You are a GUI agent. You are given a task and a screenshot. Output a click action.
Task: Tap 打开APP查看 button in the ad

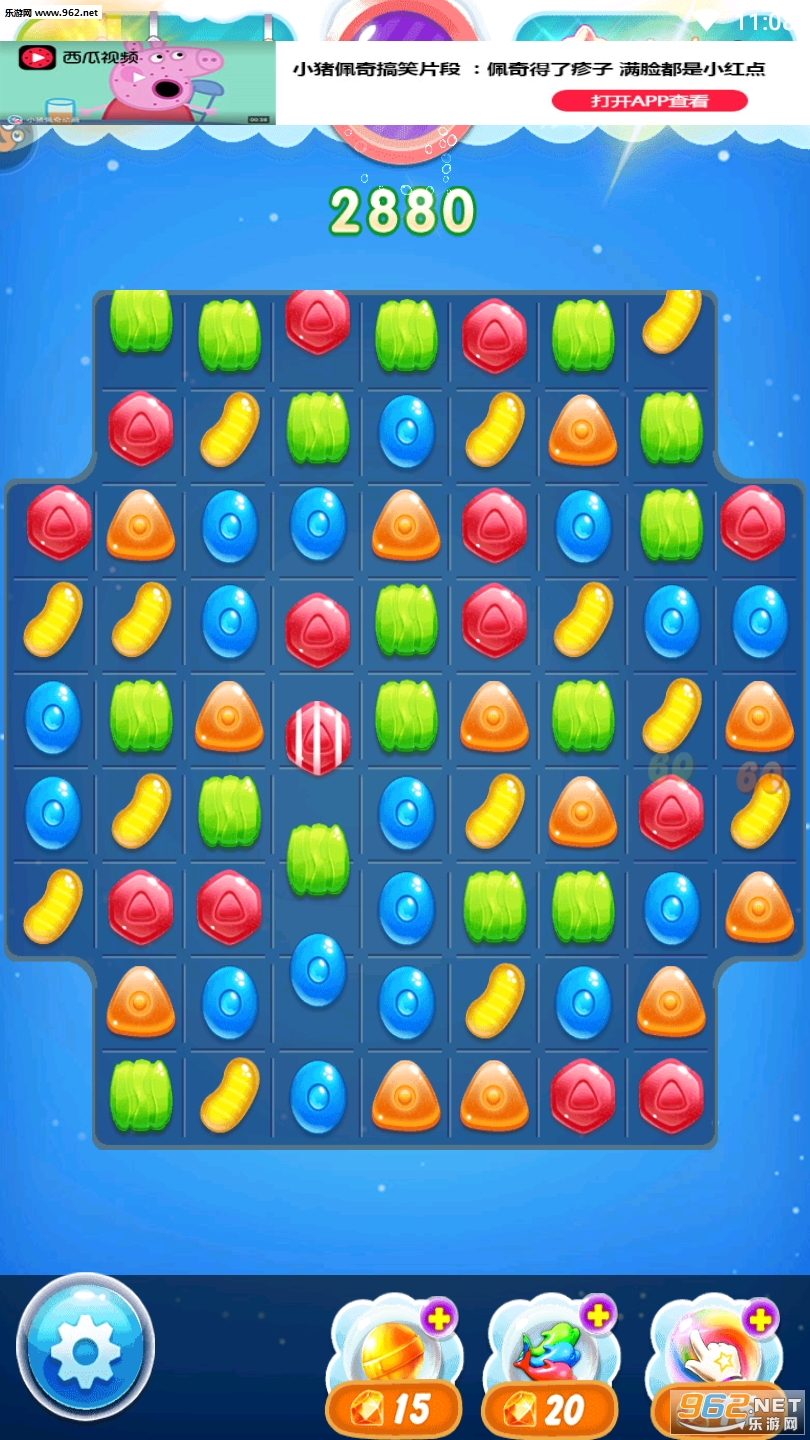650,100
